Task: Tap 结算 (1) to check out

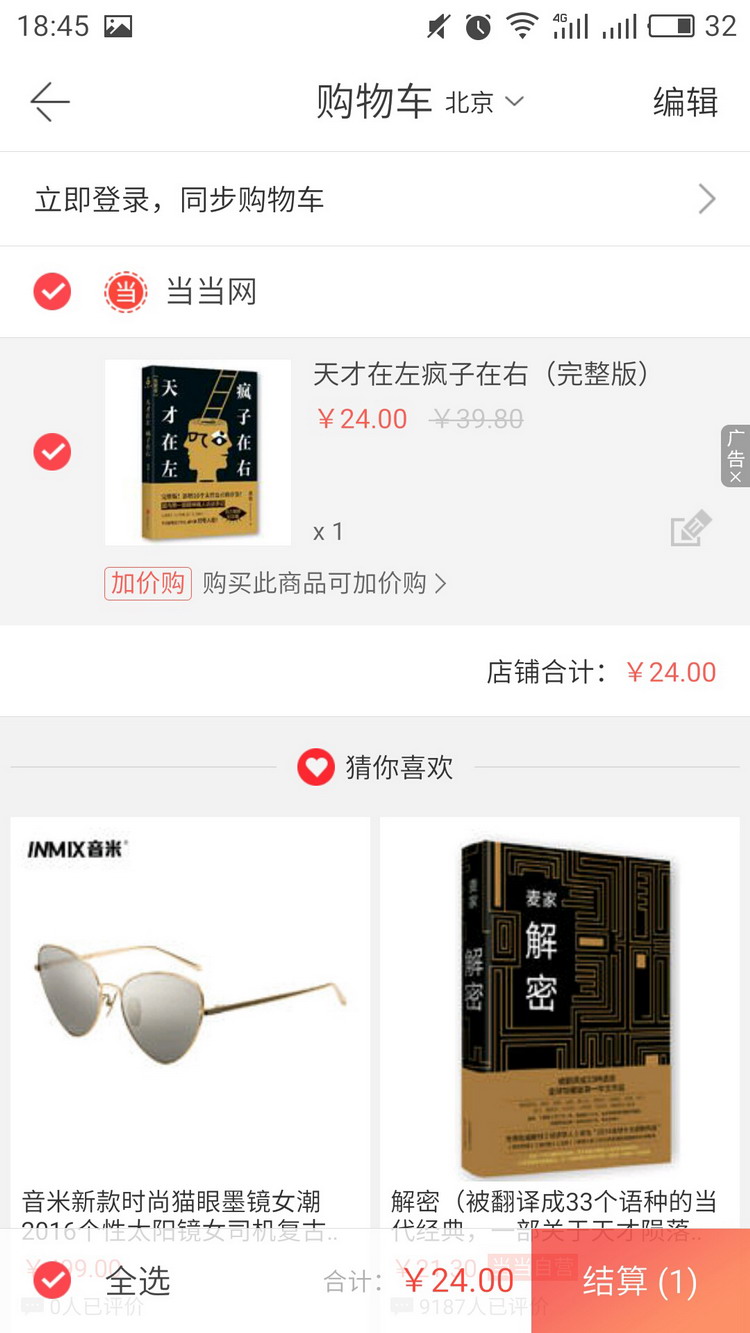Action: click(x=640, y=1281)
